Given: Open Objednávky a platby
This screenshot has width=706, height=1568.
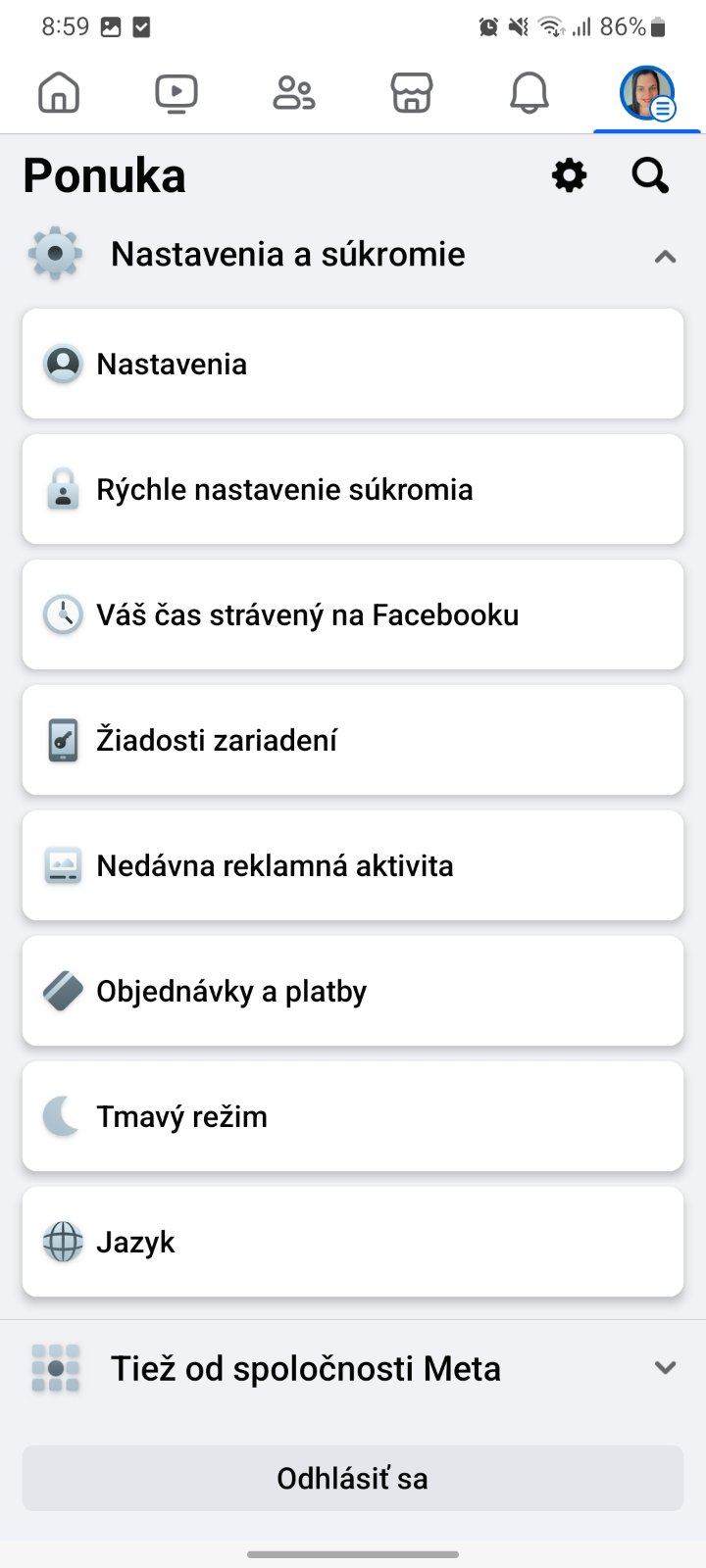Looking at the screenshot, I should click(353, 992).
